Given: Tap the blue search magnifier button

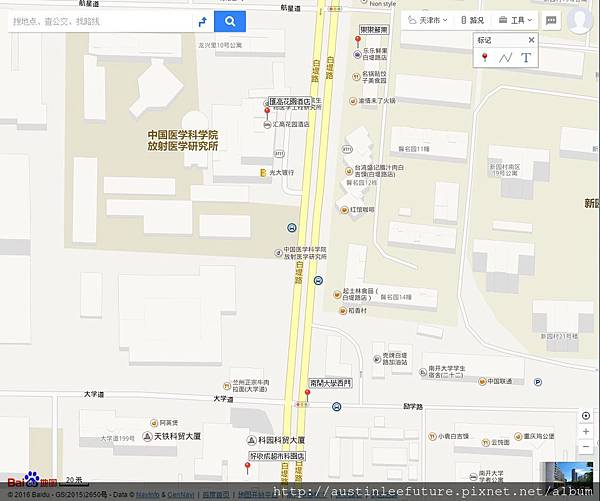Looking at the screenshot, I should point(230,21).
